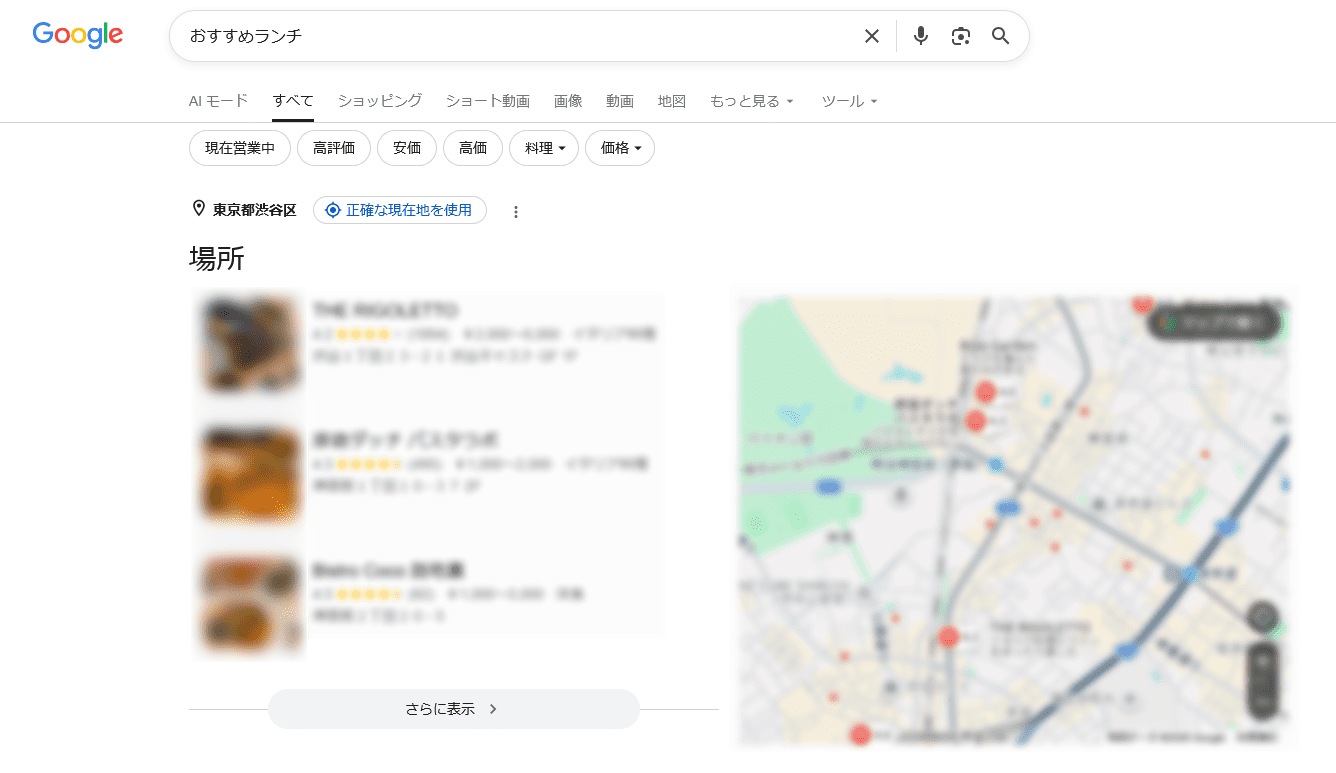Expand the もっと見る menu
This screenshot has width=1336, height=773.
click(x=752, y=101)
